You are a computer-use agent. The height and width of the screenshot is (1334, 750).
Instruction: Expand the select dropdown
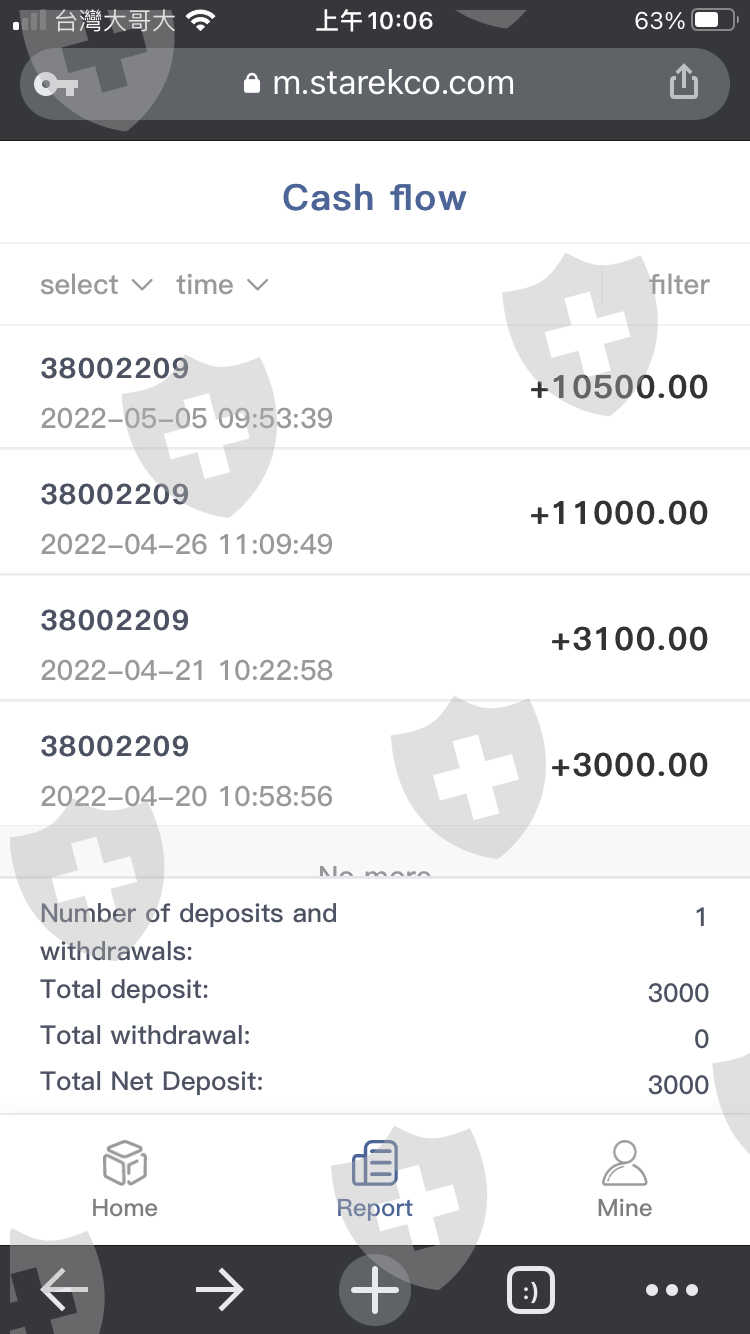[96, 285]
